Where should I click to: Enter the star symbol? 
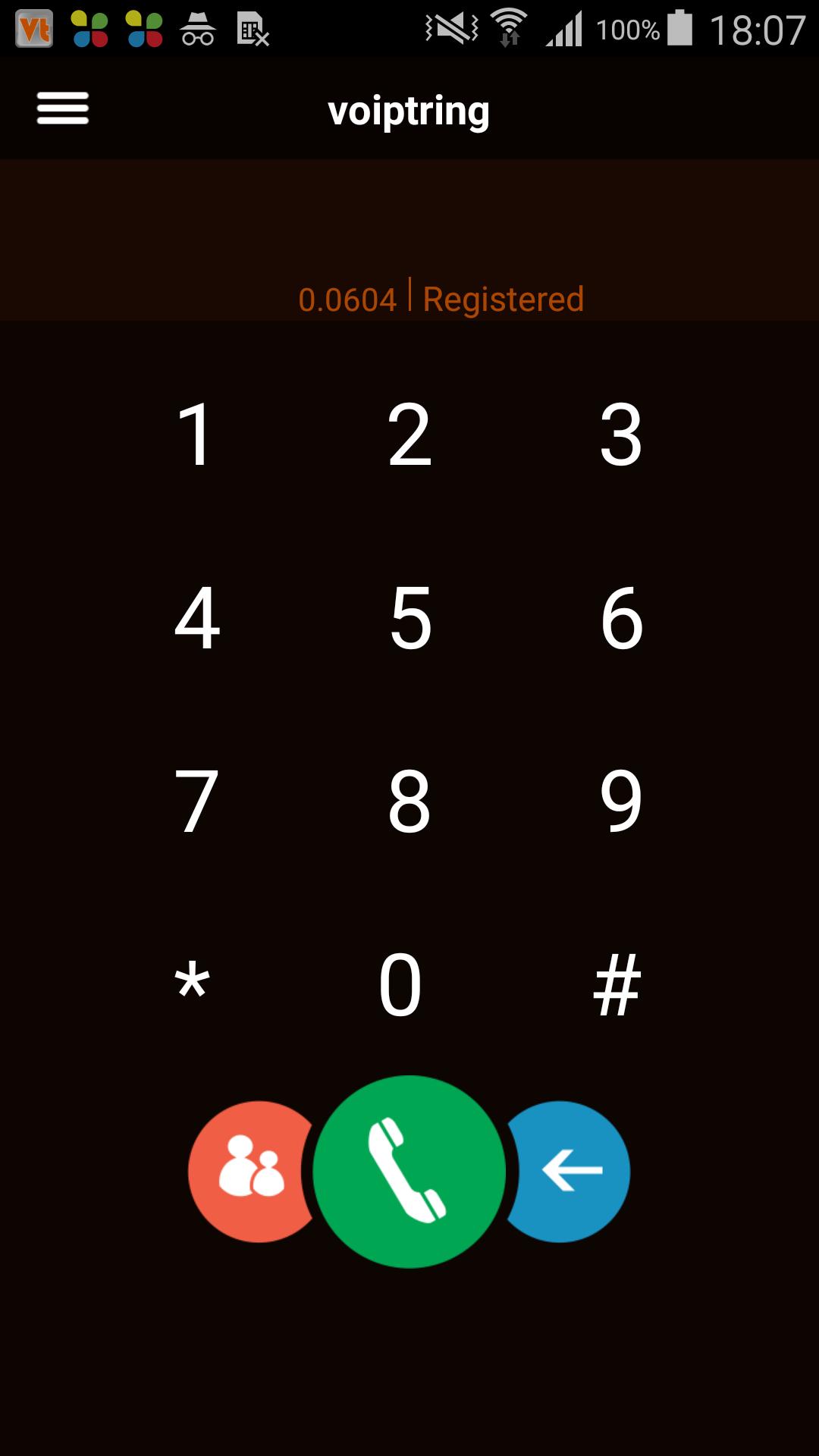coord(193,984)
